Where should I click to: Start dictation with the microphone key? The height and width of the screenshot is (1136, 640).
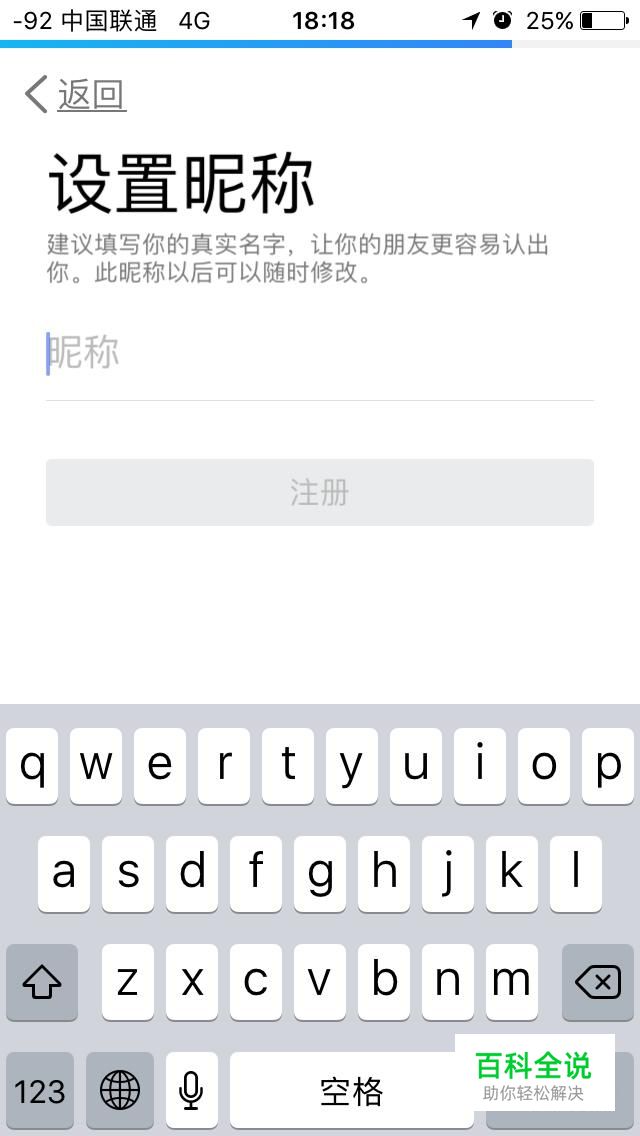[191, 1090]
